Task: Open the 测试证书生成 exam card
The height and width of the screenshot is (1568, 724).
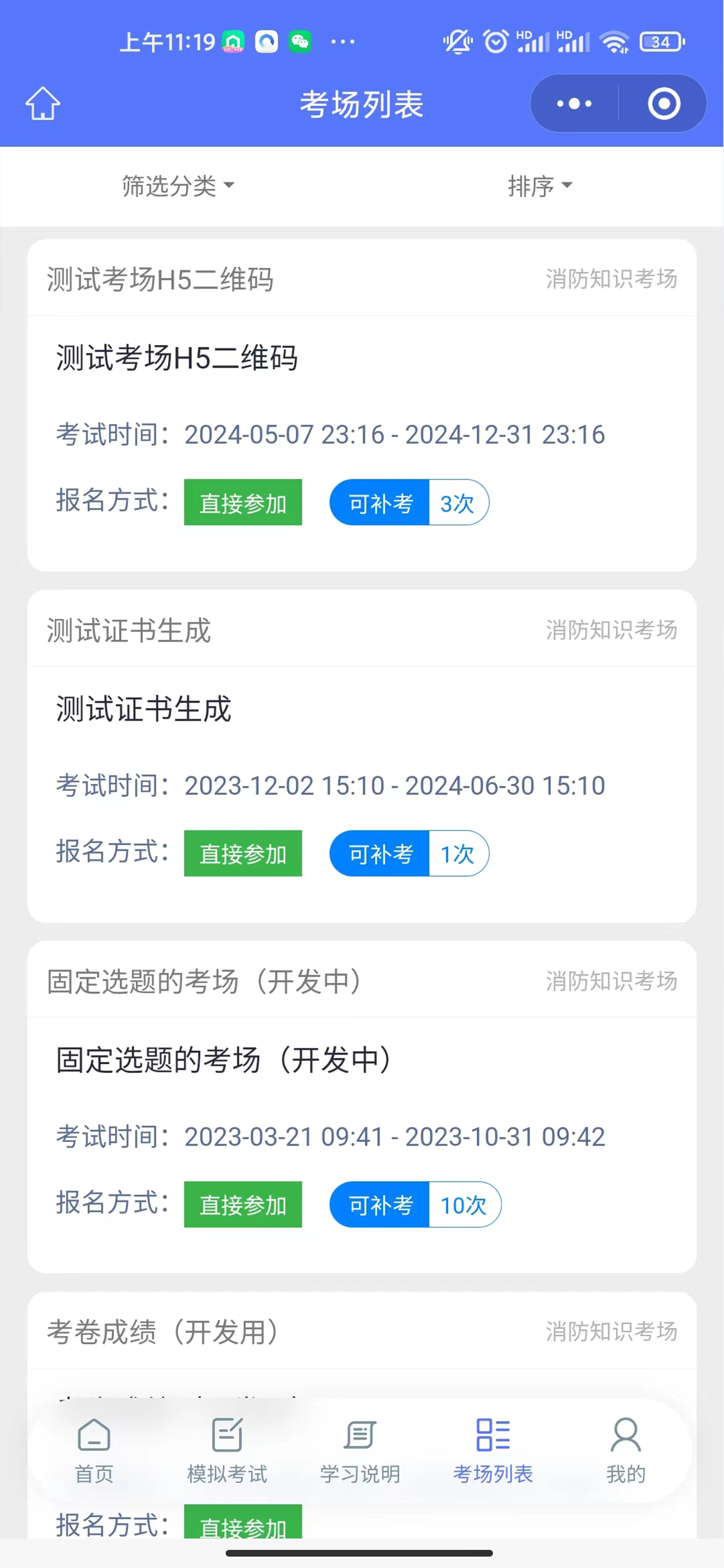Action: click(362, 756)
